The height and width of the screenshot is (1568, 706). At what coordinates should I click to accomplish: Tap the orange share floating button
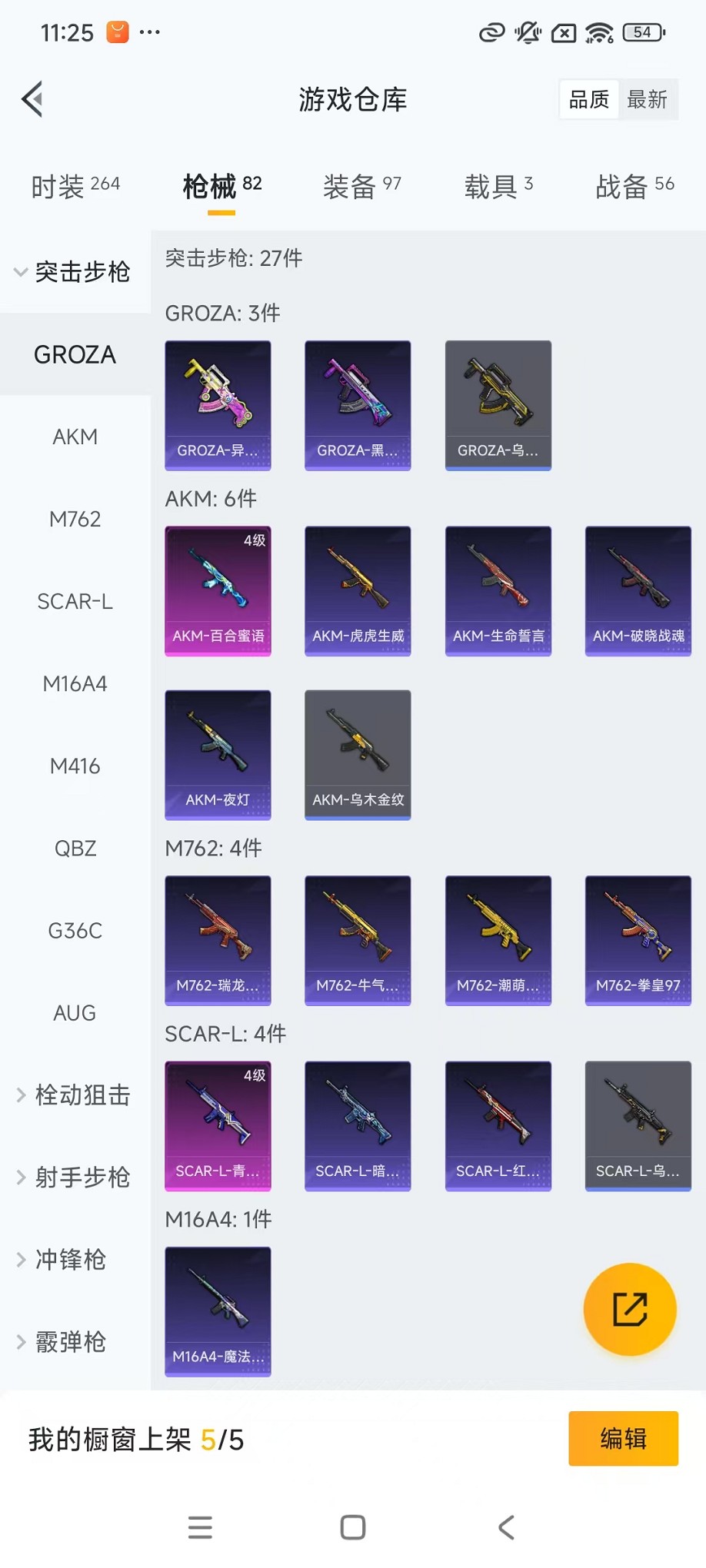[629, 1309]
